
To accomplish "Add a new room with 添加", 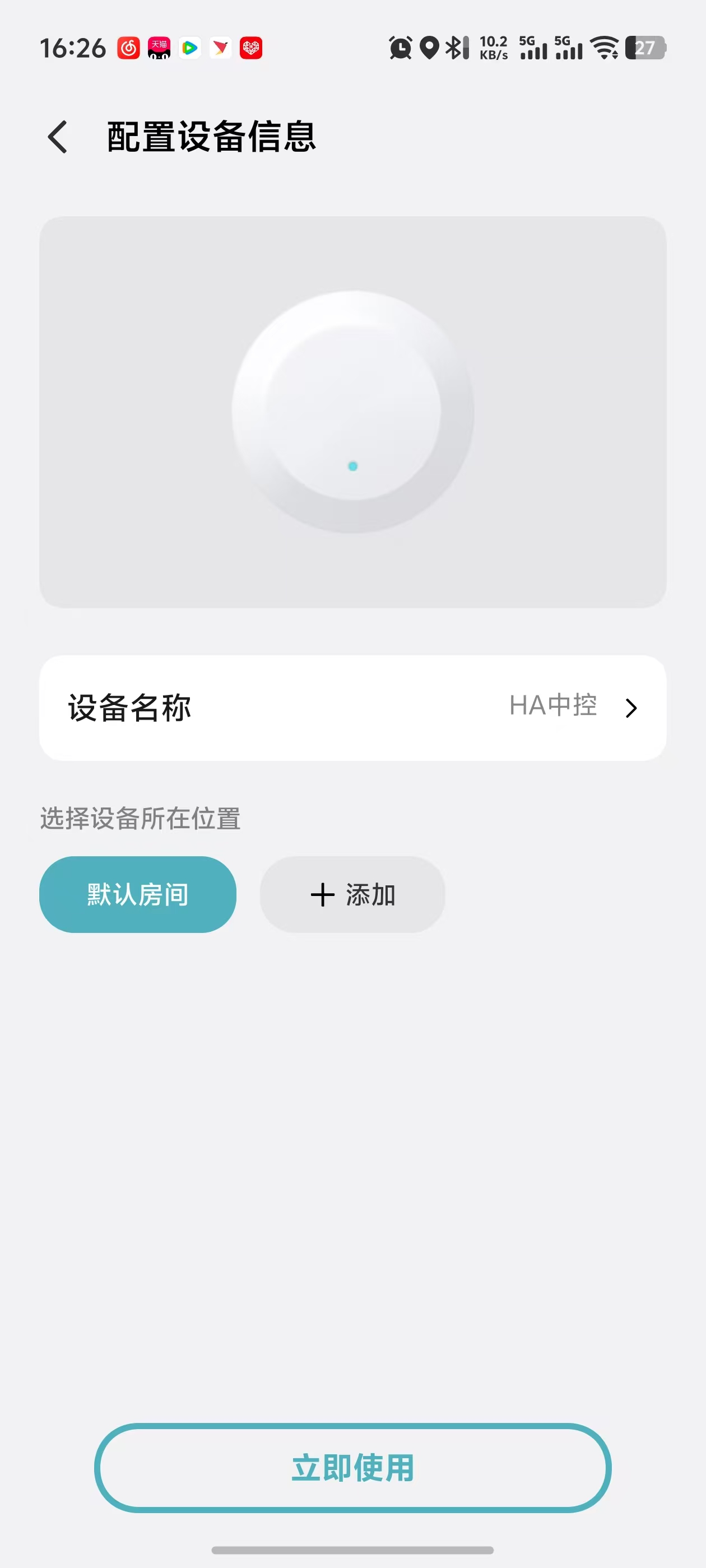I will click(352, 894).
